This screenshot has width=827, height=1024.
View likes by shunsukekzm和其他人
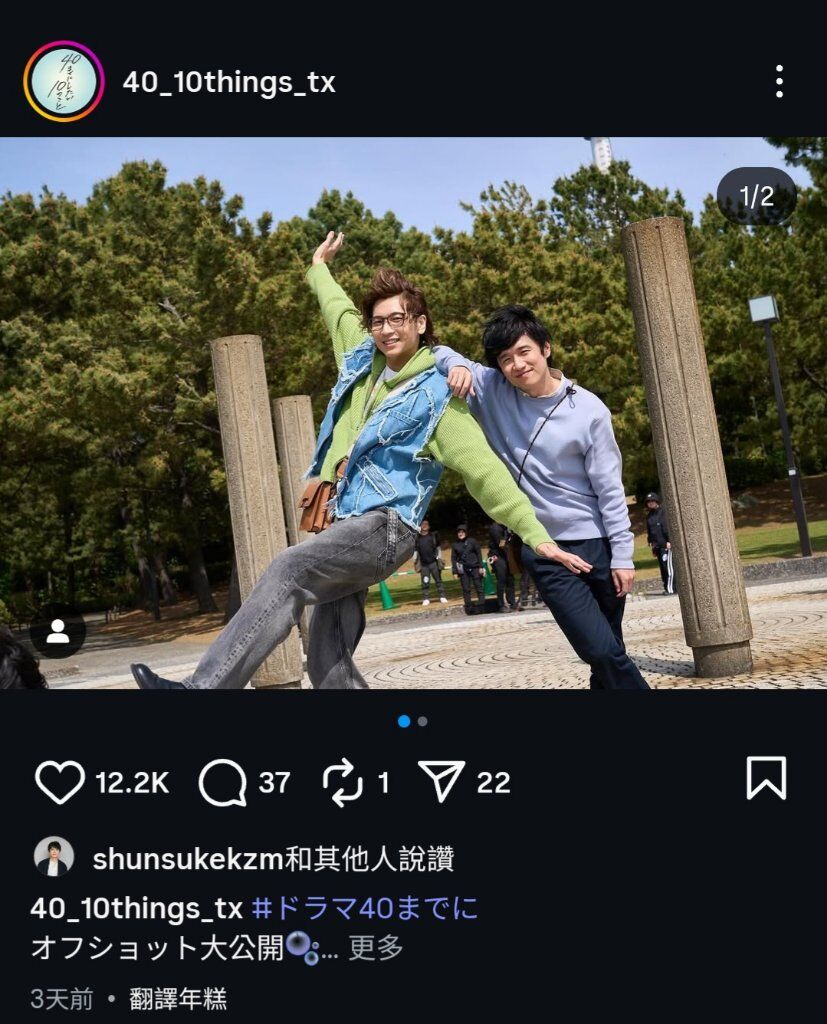(272, 858)
